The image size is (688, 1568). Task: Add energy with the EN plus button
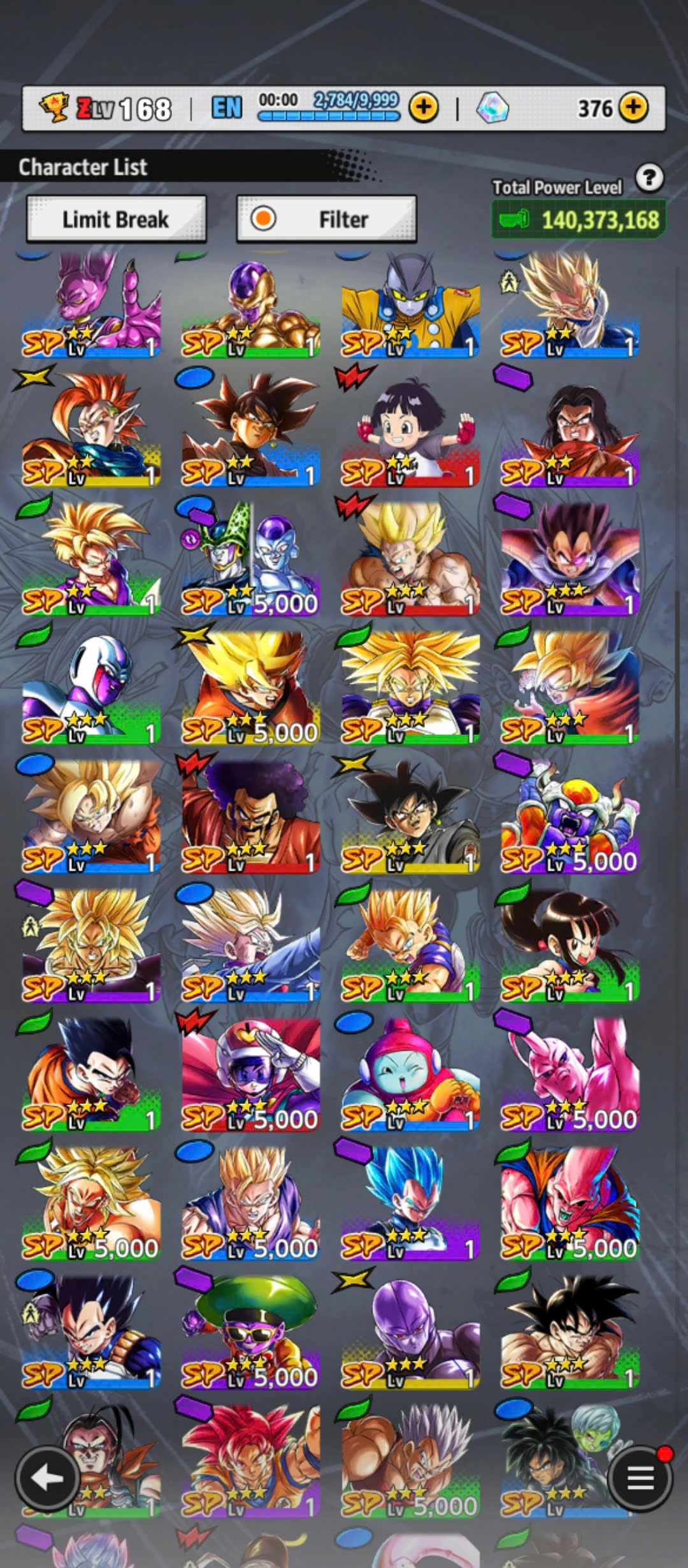click(x=424, y=108)
